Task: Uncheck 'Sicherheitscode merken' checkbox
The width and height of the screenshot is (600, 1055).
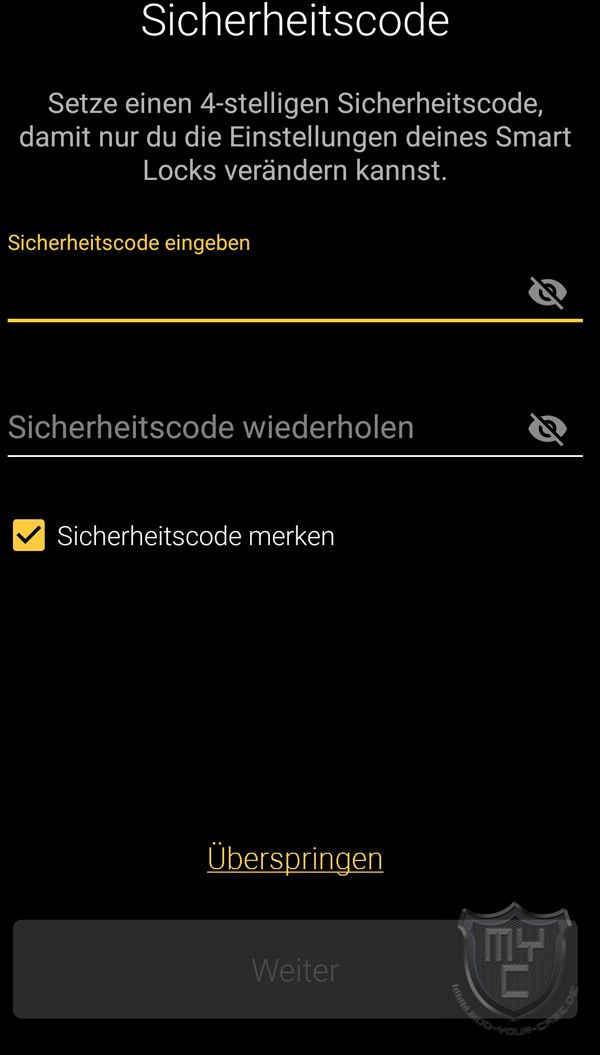Action: (x=29, y=535)
